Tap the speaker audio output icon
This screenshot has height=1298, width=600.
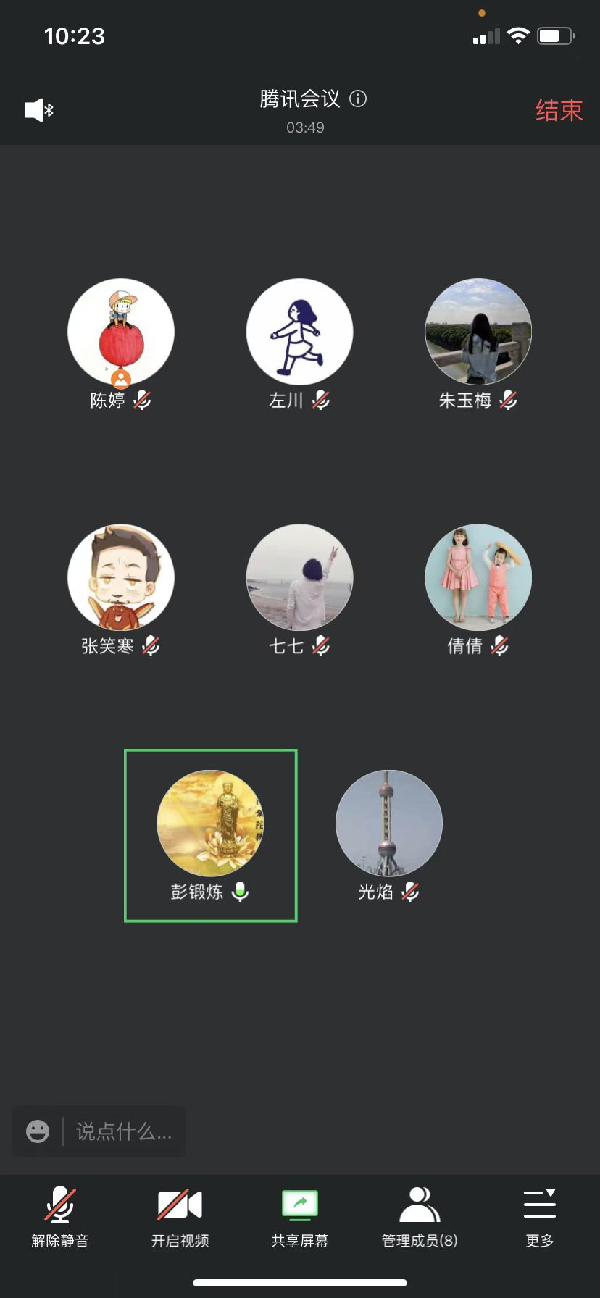point(38,110)
